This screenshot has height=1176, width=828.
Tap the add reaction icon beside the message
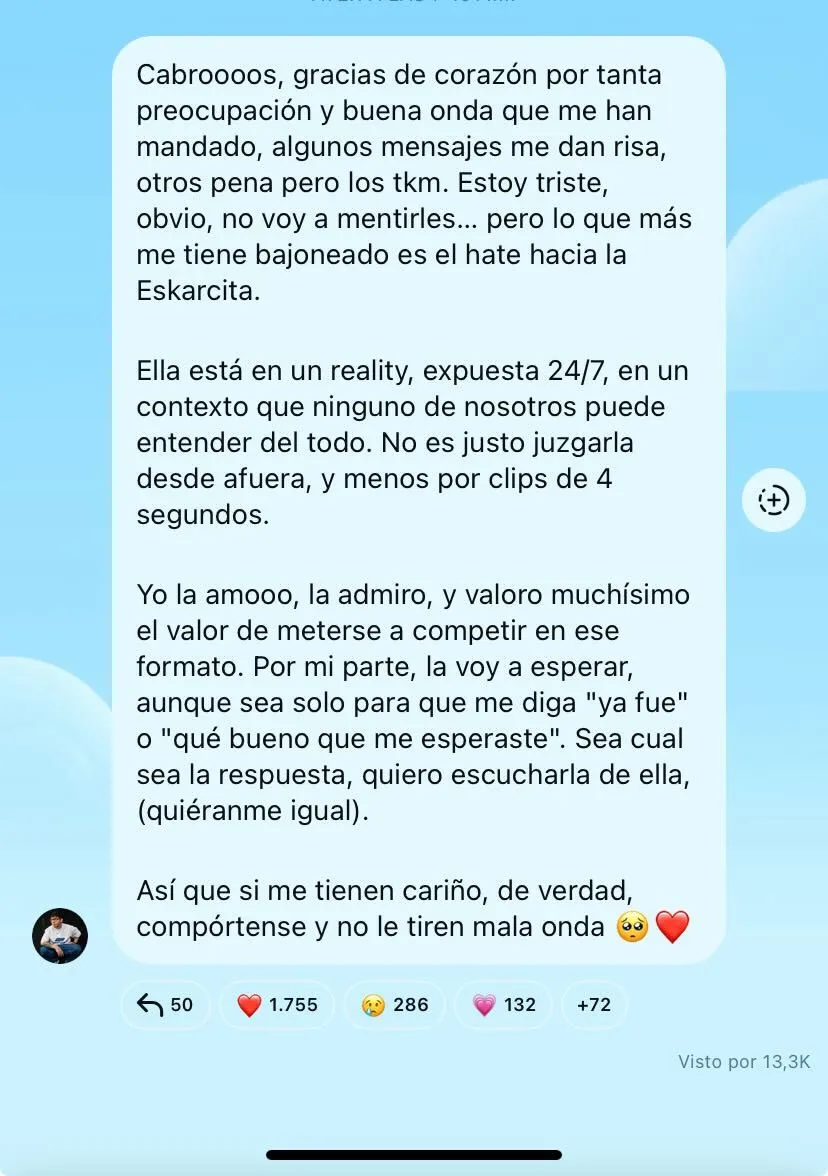[x=773, y=499]
